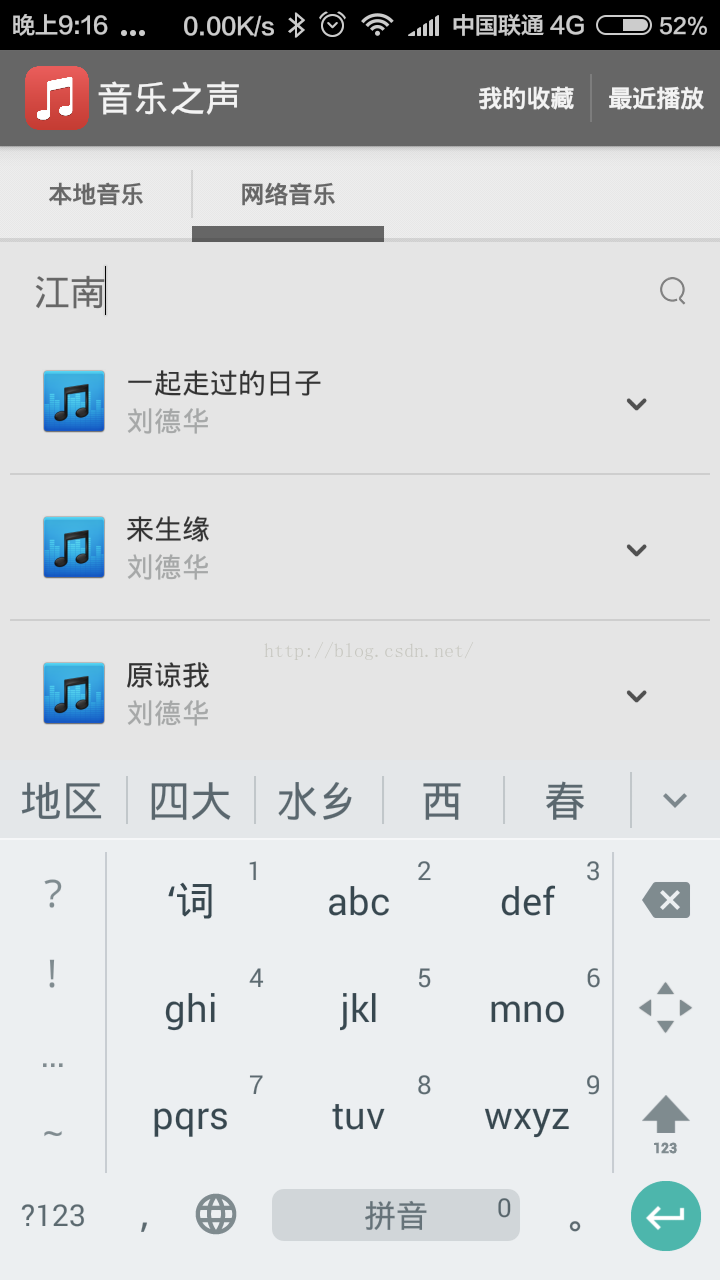Open the song 来生缘
Viewport: 720px width, 1280px height.
pyautogui.click(x=300, y=547)
